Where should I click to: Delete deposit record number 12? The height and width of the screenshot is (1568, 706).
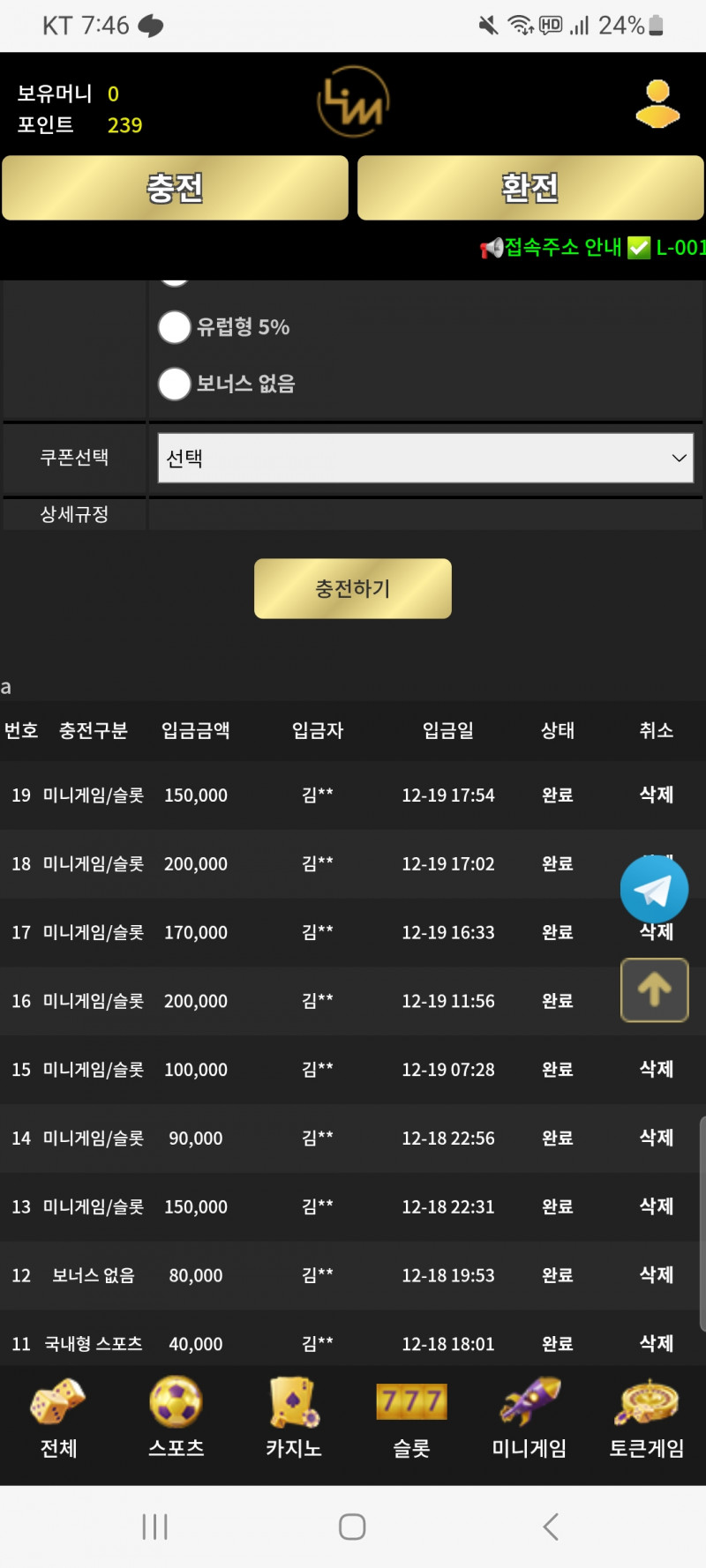(x=656, y=1275)
